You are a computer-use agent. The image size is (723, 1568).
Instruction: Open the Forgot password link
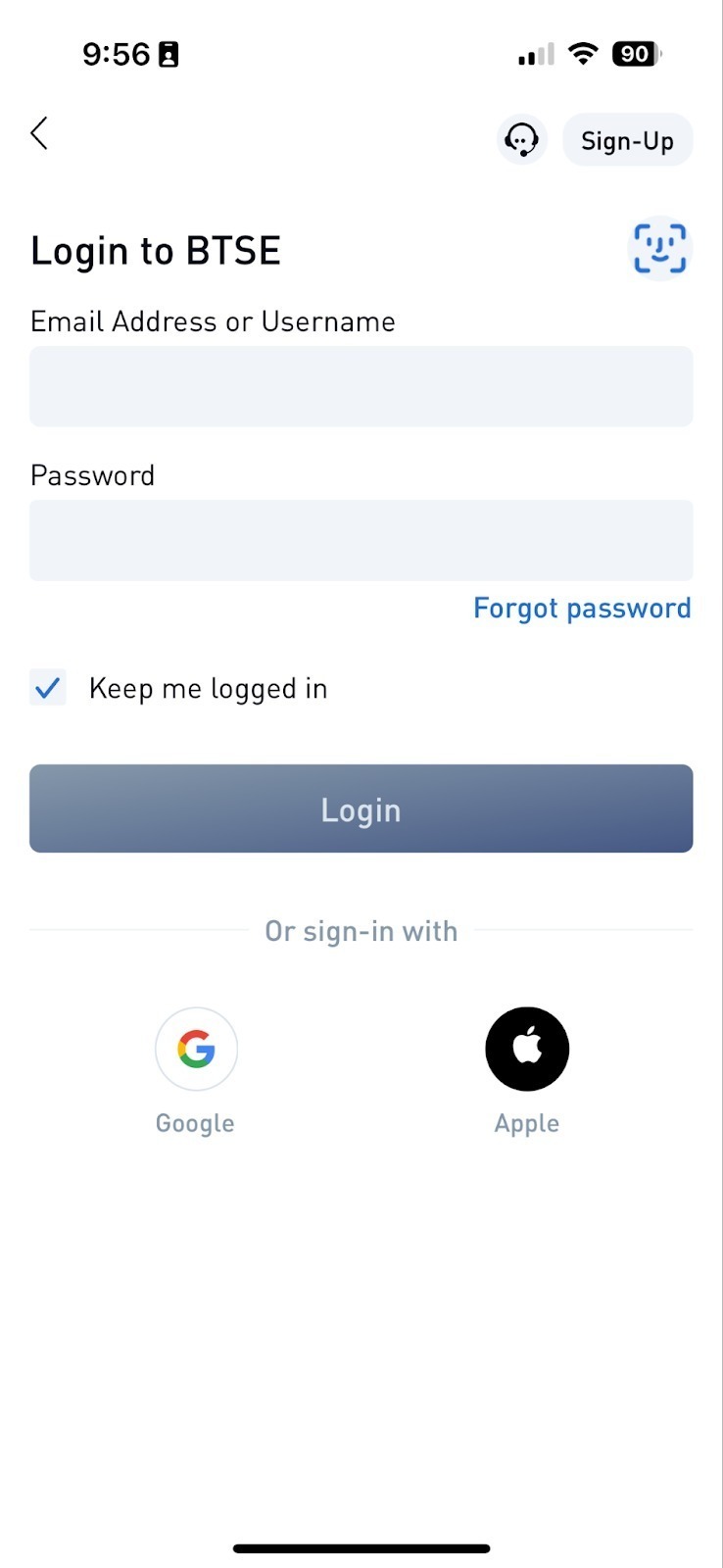coord(582,609)
